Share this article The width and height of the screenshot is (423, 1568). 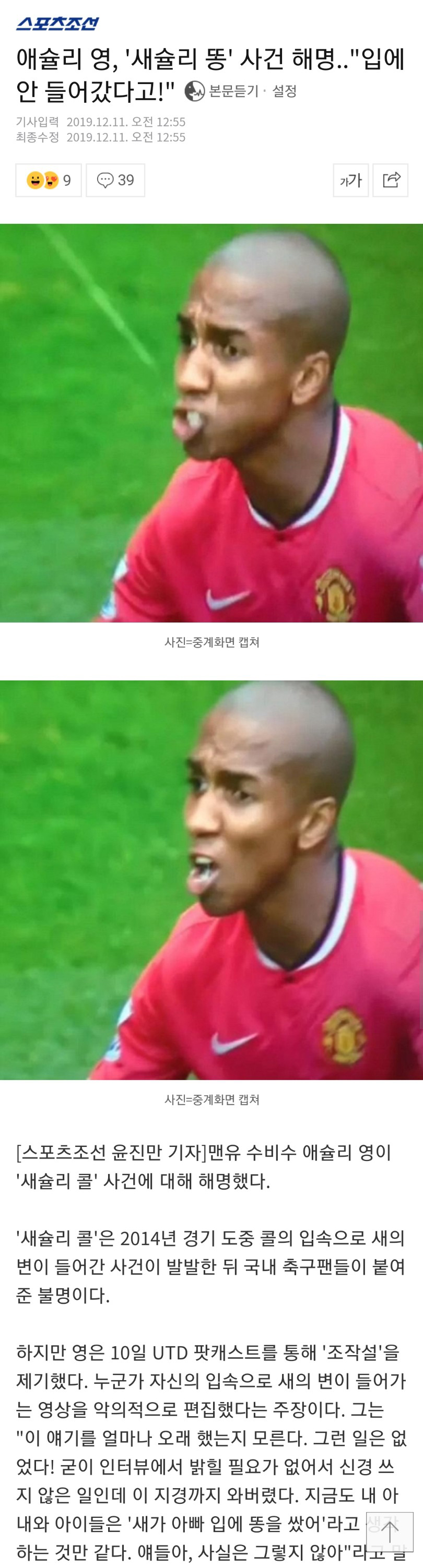pyautogui.click(x=390, y=180)
